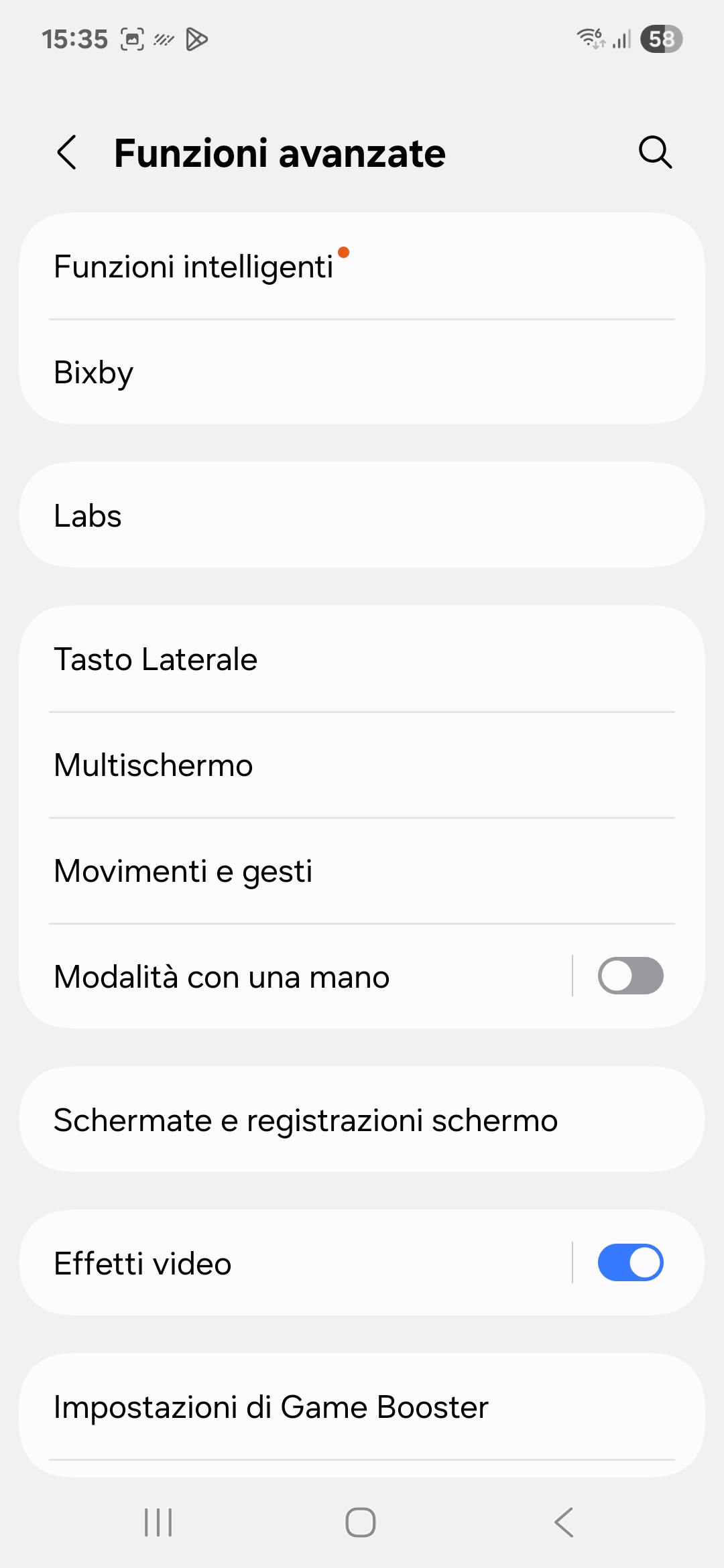Open Schermate e registrazioni schermo
This screenshot has height=1568, width=724.
(362, 1120)
